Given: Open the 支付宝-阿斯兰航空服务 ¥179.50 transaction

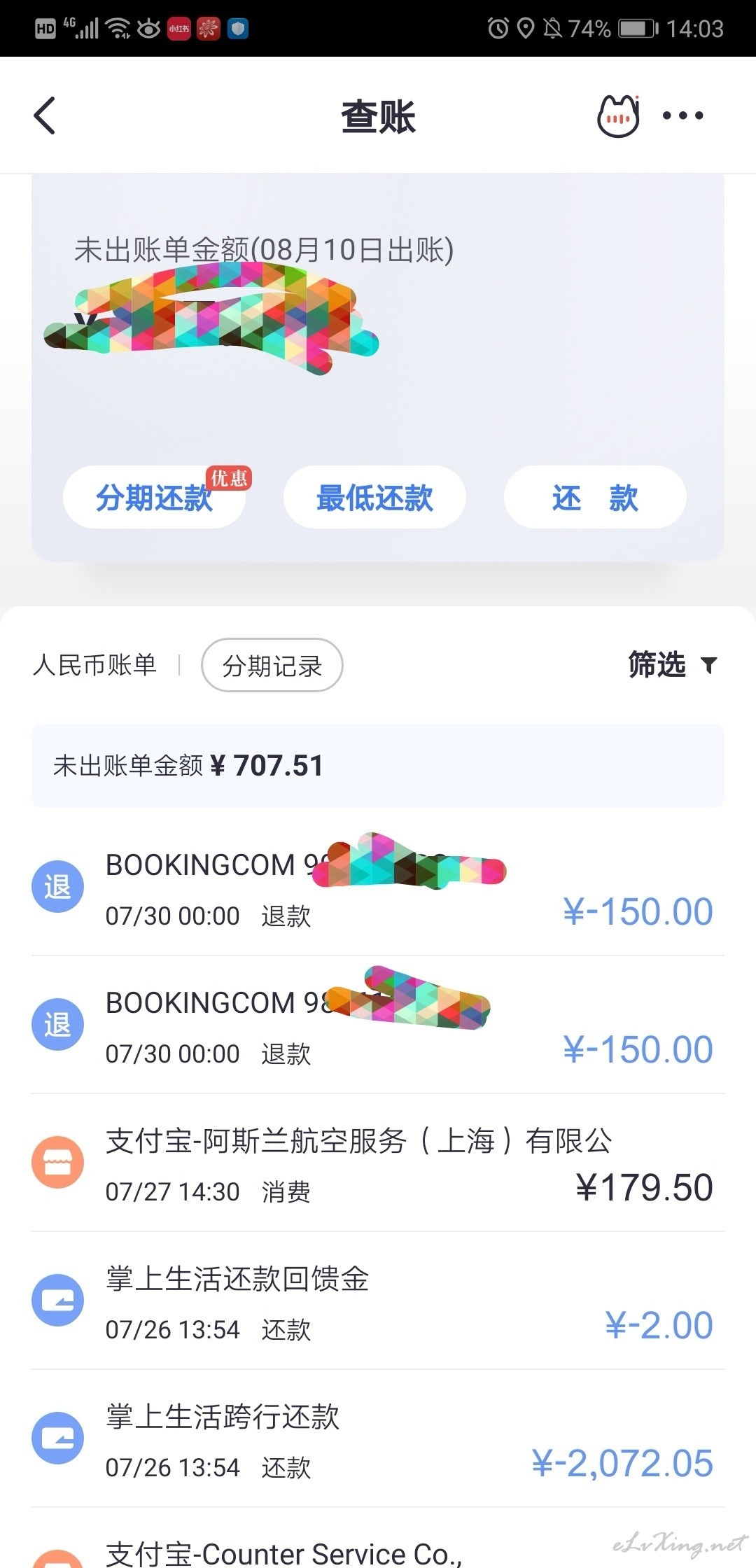Looking at the screenshot, I should (378, 1163).
